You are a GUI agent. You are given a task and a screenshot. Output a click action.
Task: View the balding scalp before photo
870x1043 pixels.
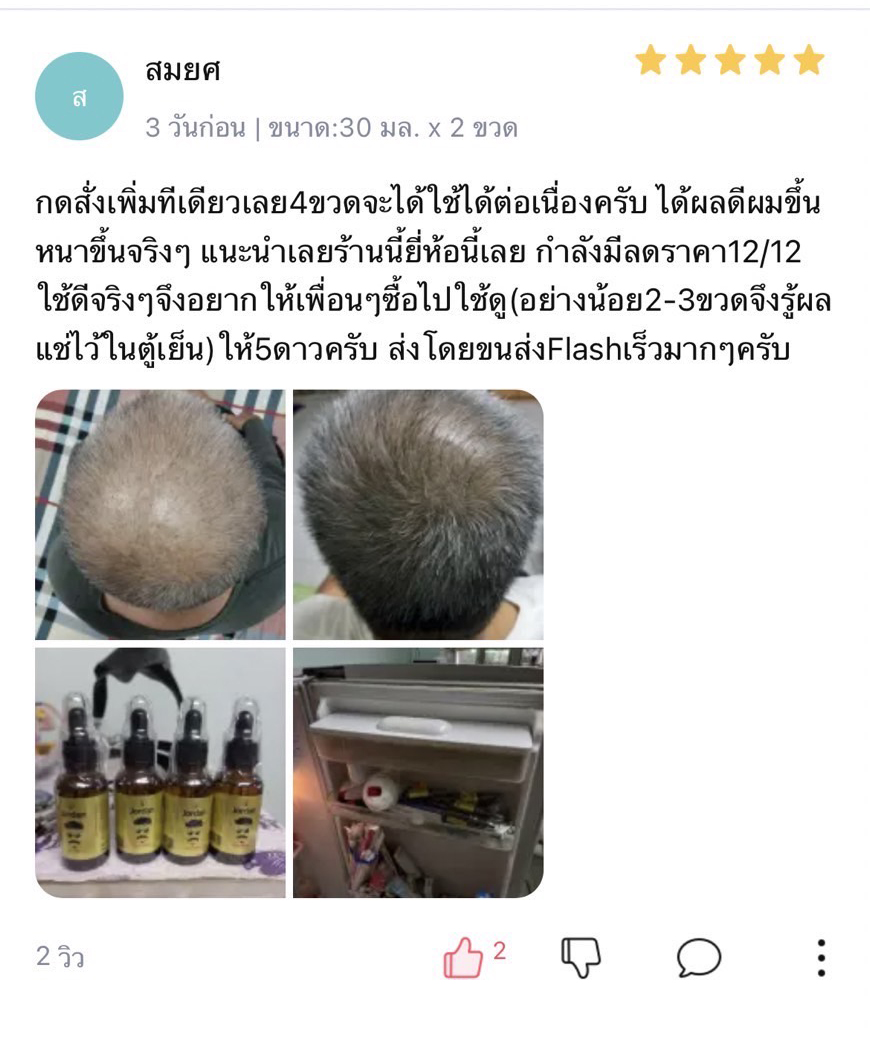[x=161, y=514]
